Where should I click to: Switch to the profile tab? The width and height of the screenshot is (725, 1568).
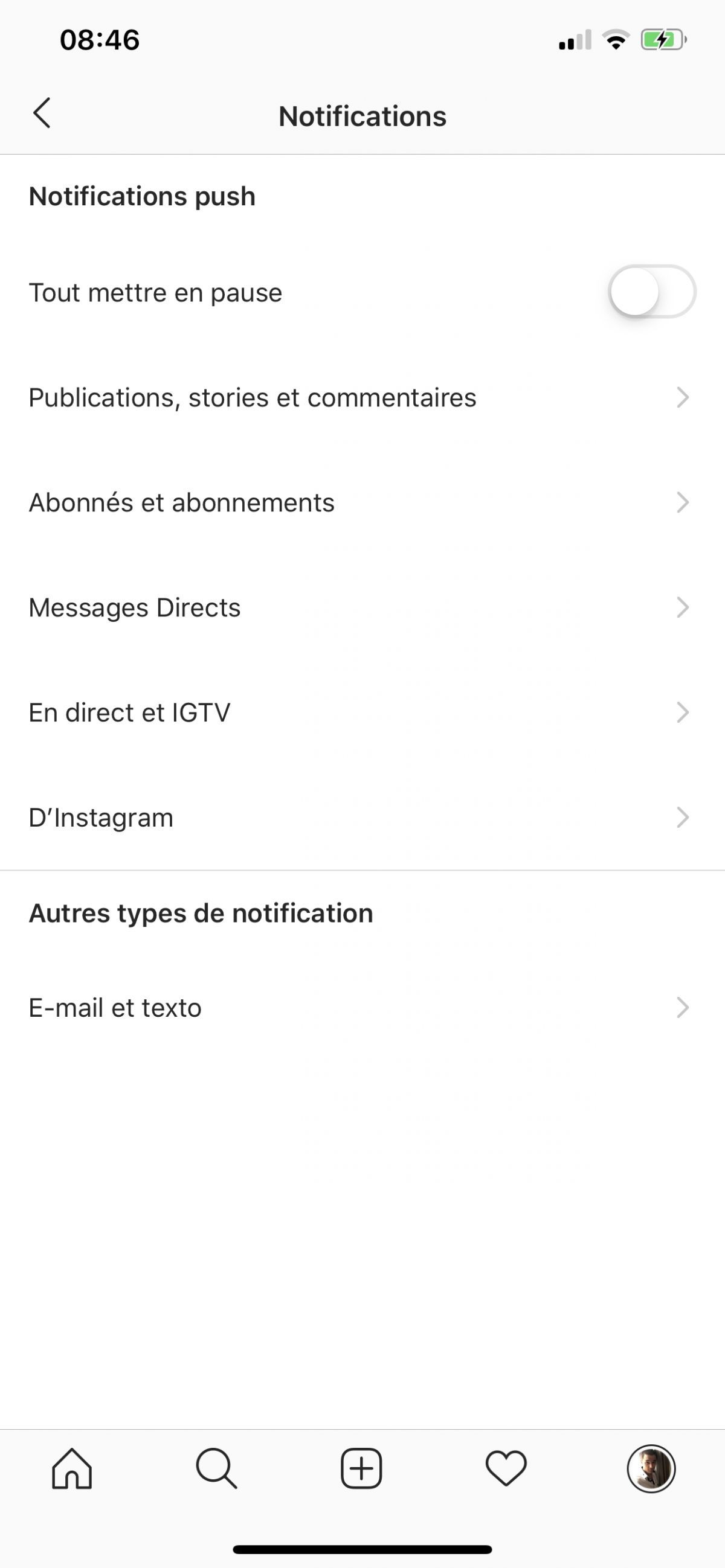click(x=651, y=1468)
